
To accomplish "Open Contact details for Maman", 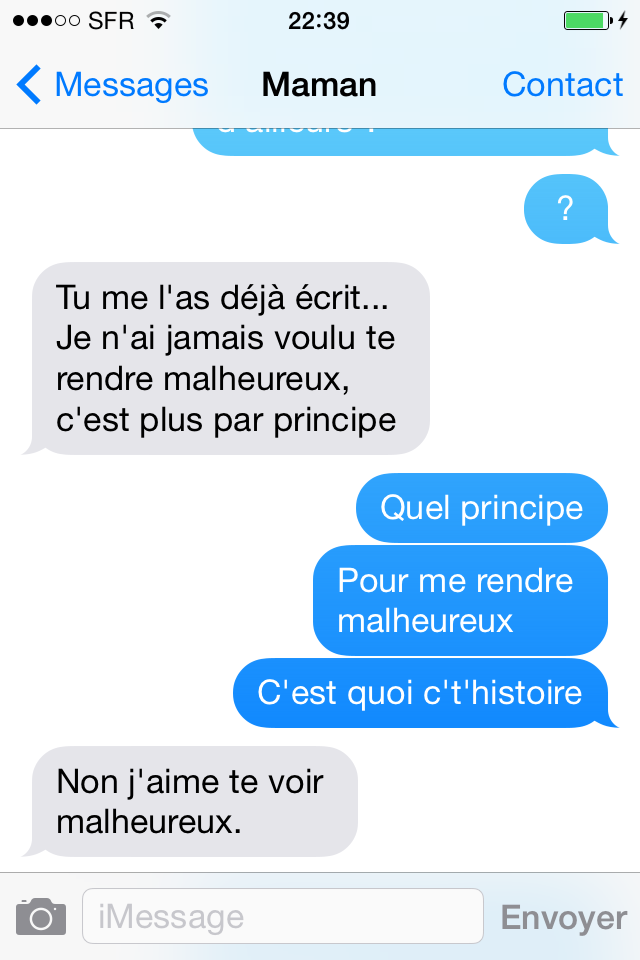I will 562,85.
